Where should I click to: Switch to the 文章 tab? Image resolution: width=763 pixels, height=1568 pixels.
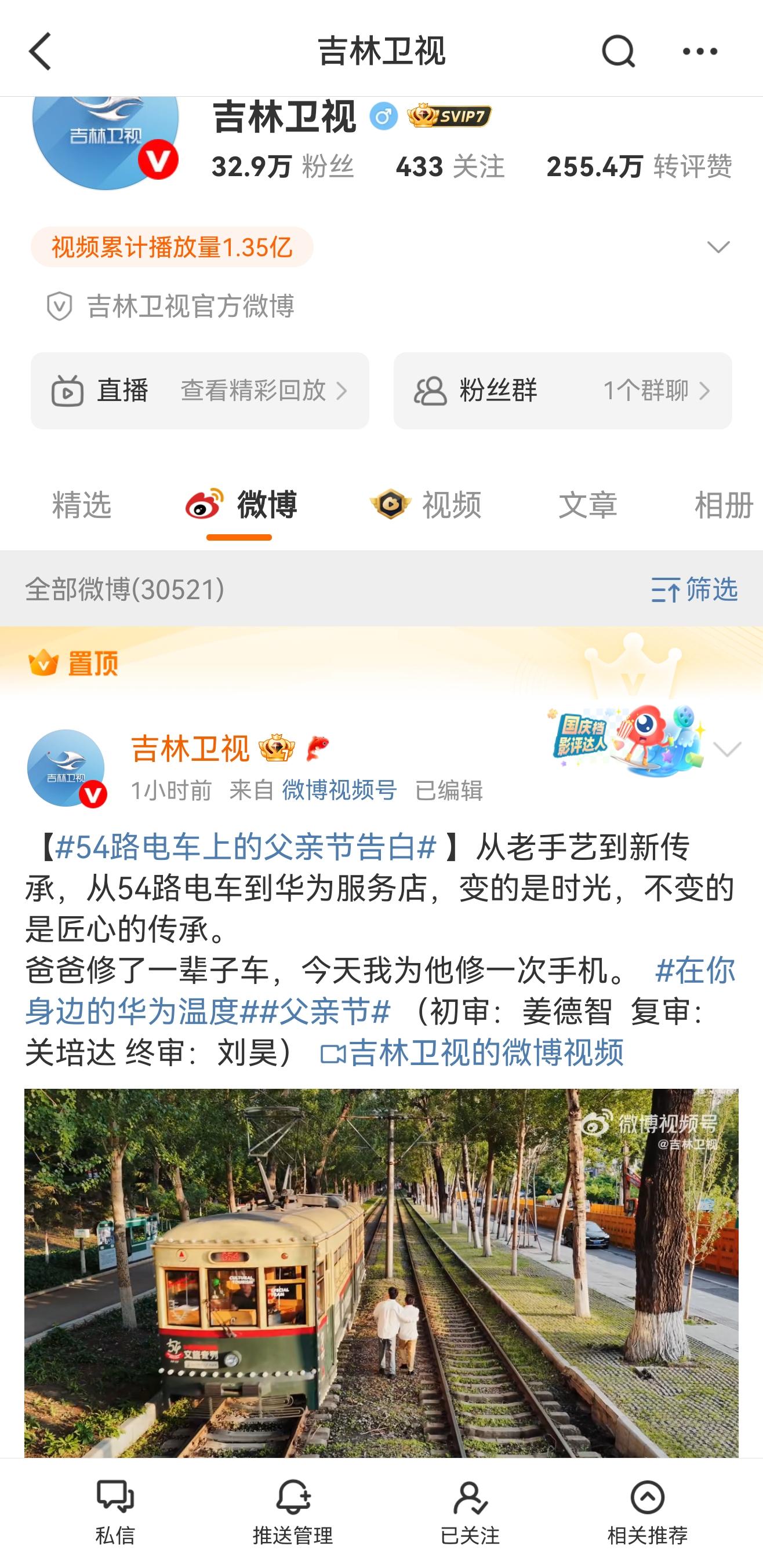pyautogui.click(x=588, y=505)
